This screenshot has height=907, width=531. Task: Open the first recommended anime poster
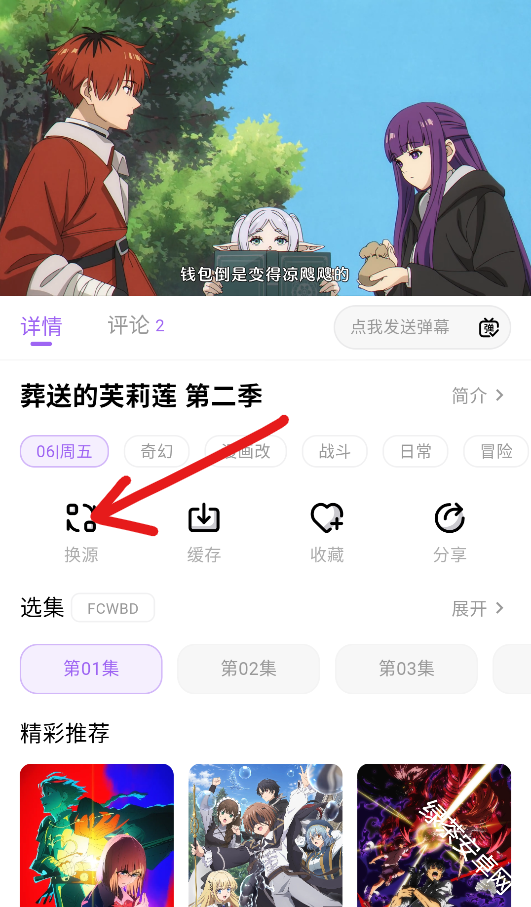pos(97,835)
